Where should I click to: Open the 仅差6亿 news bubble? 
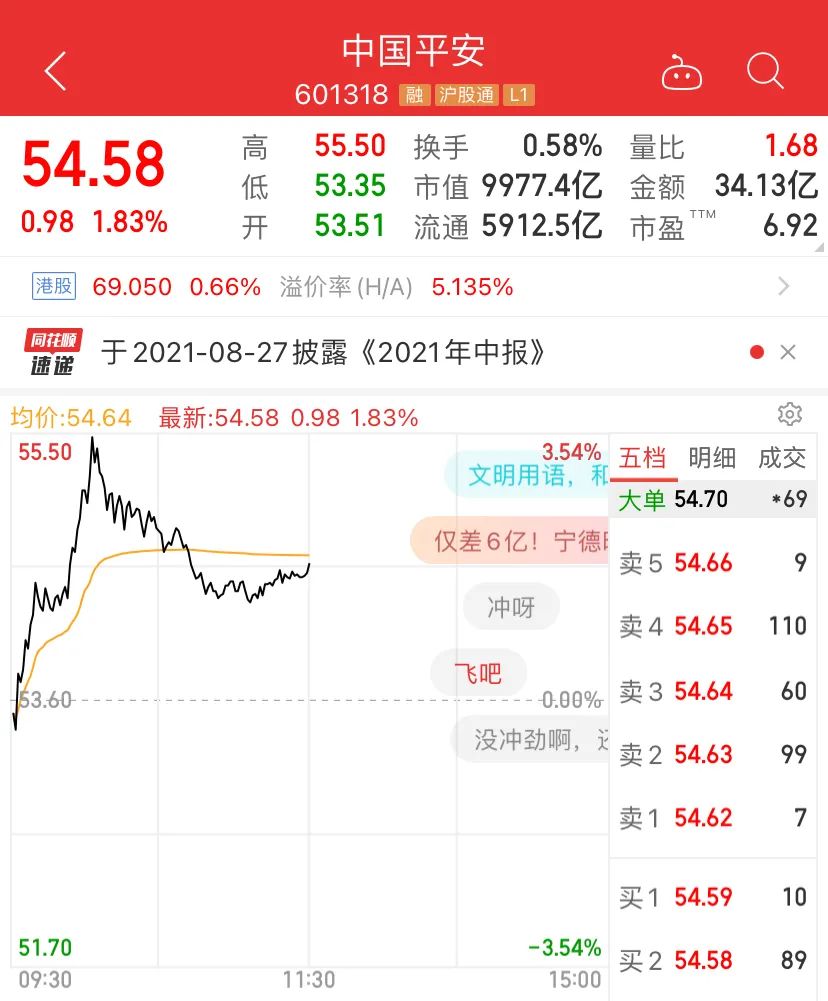coord(510,541)
